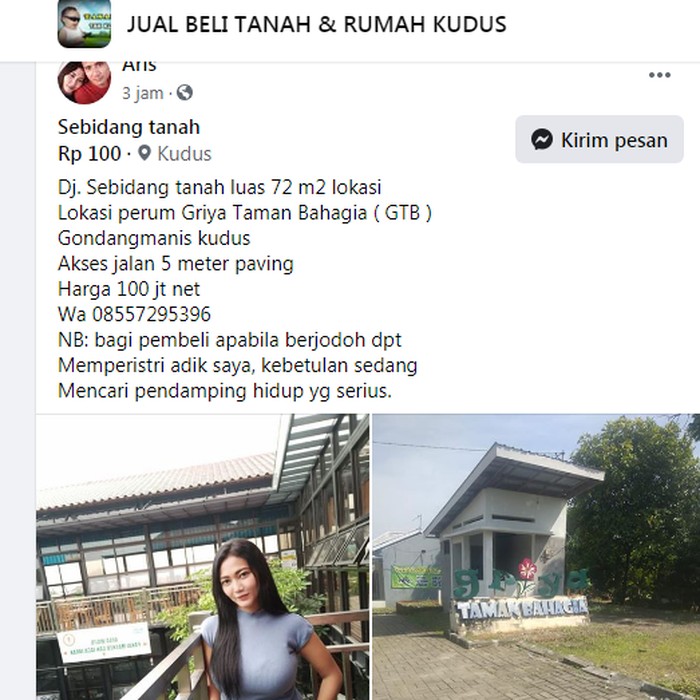Open the group avatar in the header
This screenshot has width=700, height=700.
coord(84,25)
